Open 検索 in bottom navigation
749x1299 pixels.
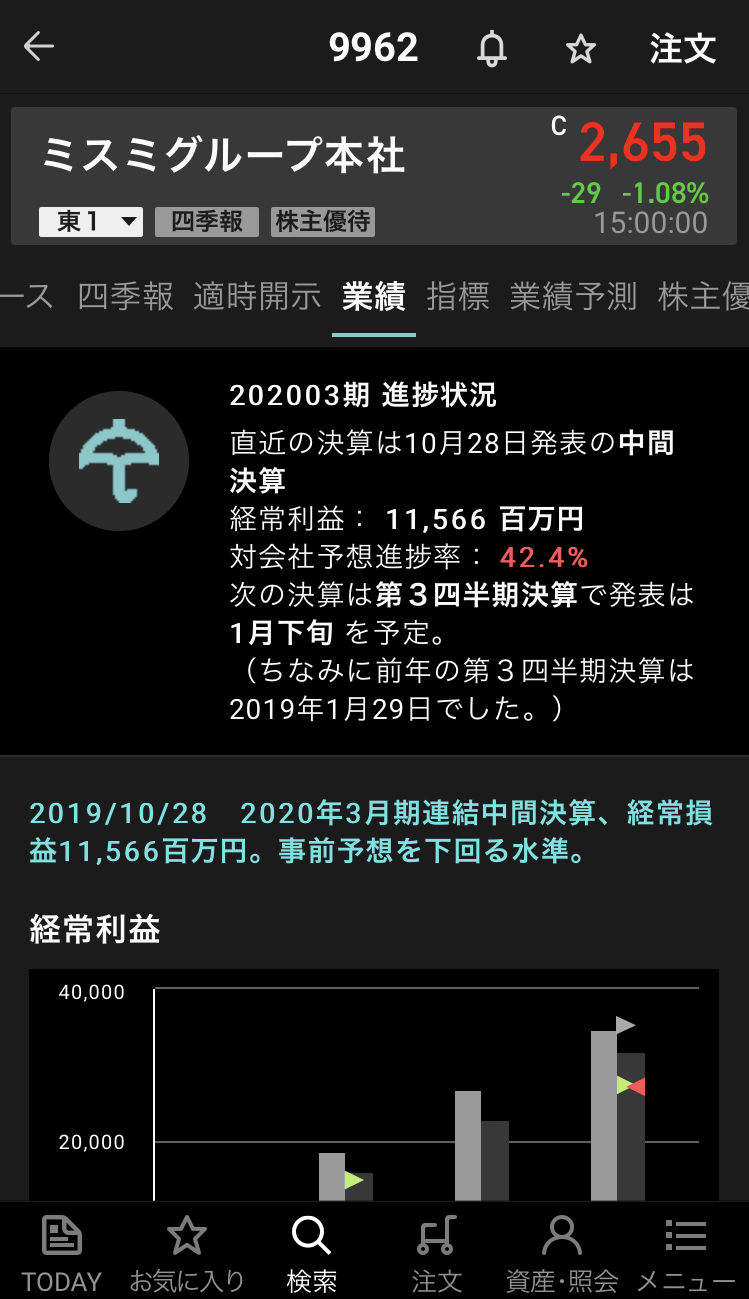(x=311, y=1252)
